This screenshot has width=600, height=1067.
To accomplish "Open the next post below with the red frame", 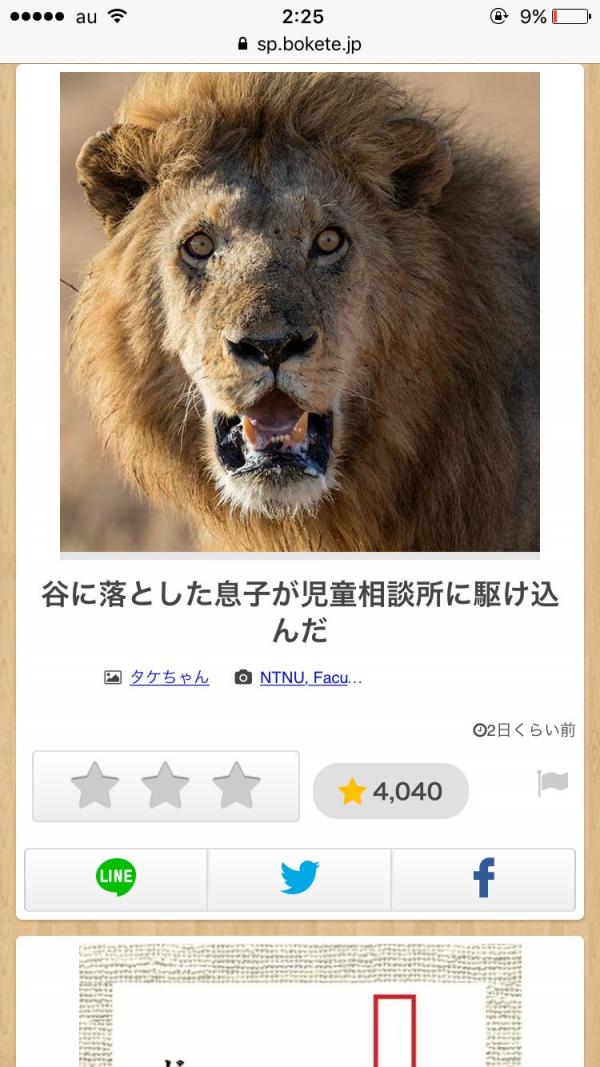I will point(300,1005).
